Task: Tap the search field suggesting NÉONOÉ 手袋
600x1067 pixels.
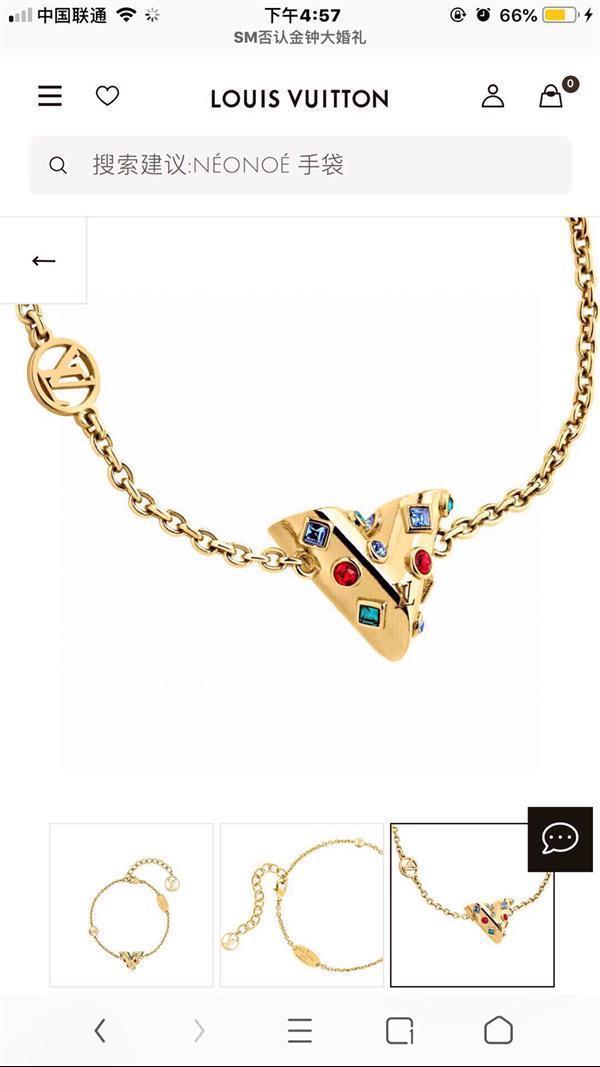Action: (x=300, y=165)
